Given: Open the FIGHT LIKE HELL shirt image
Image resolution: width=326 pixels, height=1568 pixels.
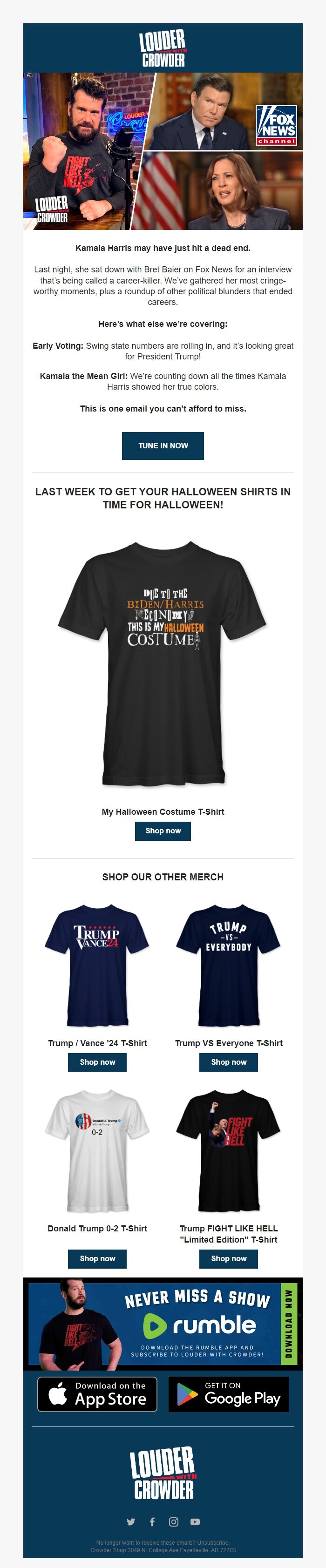Looking at the screenshot, I should [x=229, y=1151].
